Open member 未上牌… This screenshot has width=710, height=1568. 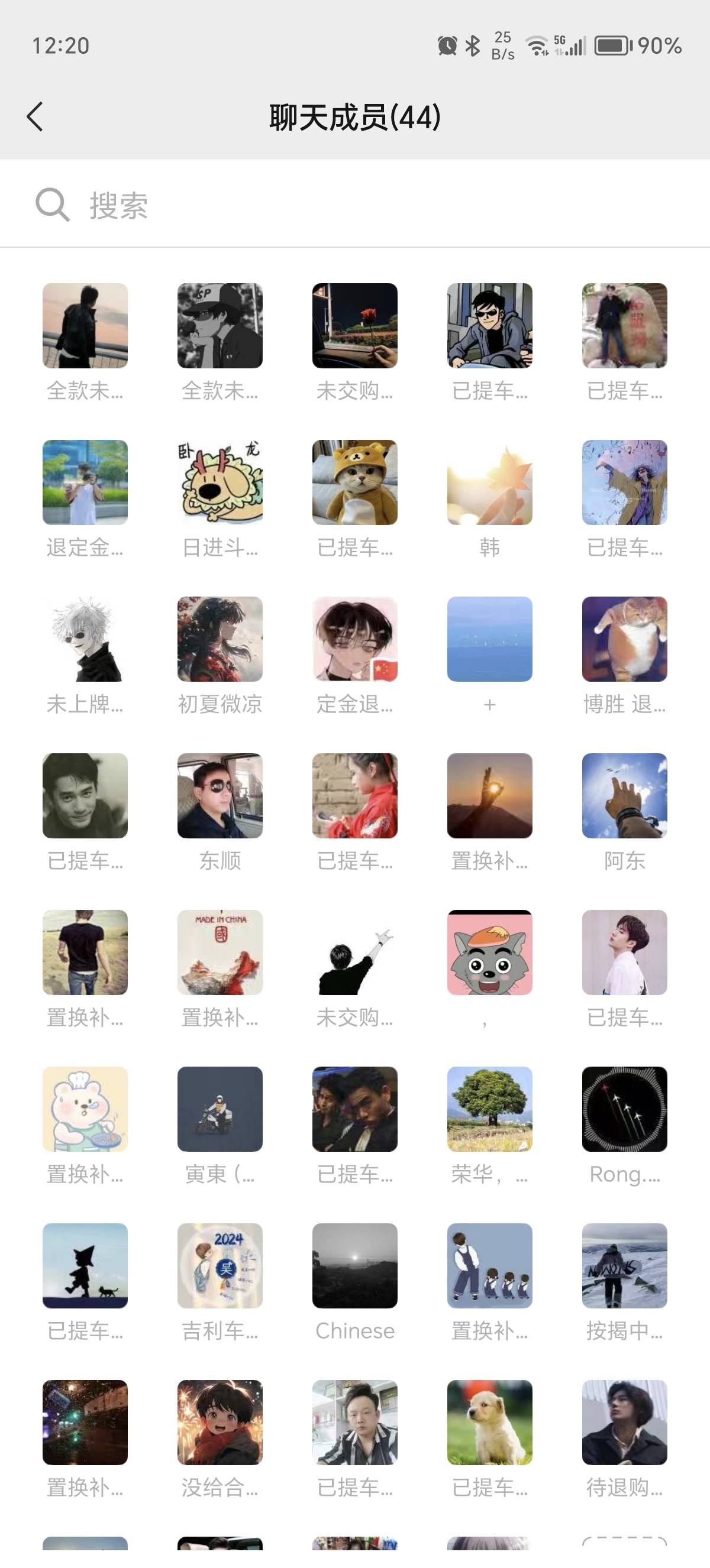85,639
